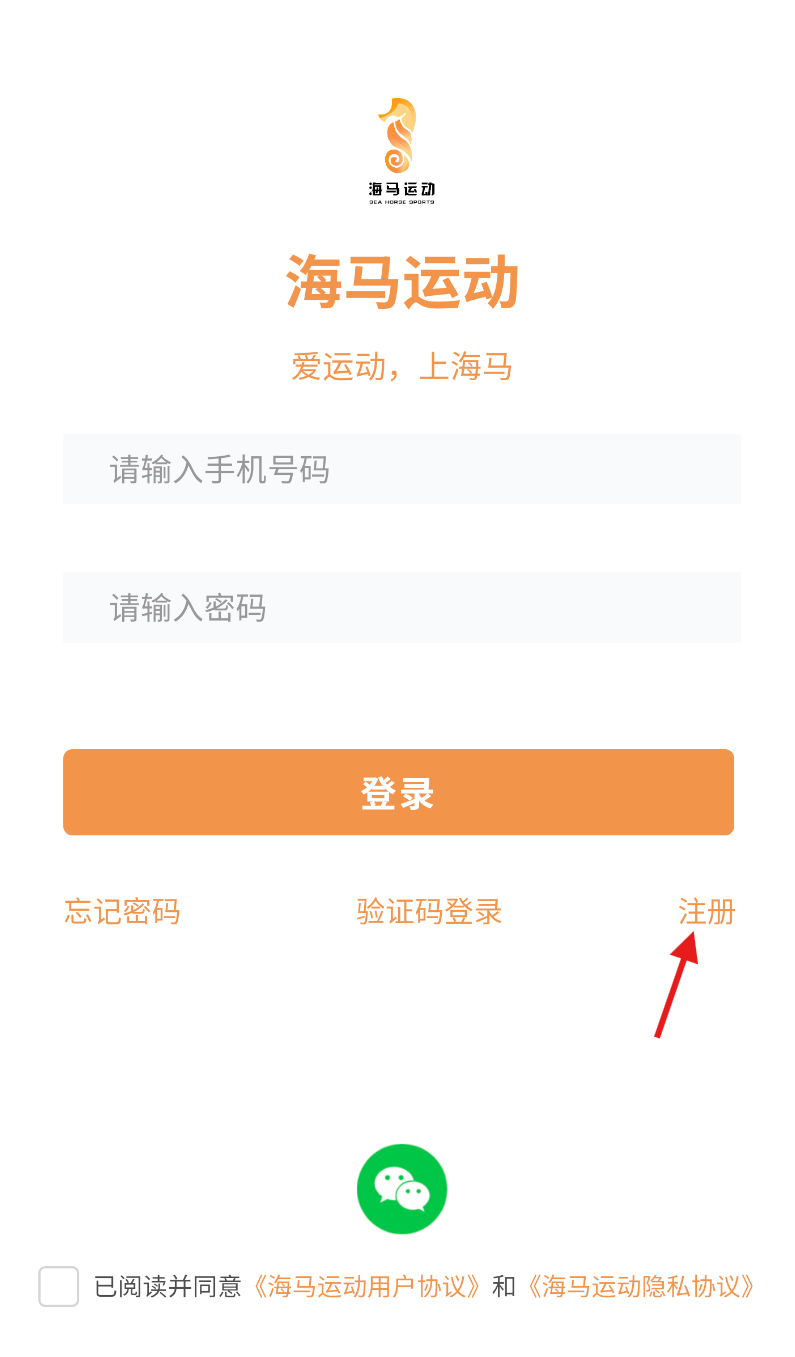Open 忘记密码 forgot password link

(122, 911)
